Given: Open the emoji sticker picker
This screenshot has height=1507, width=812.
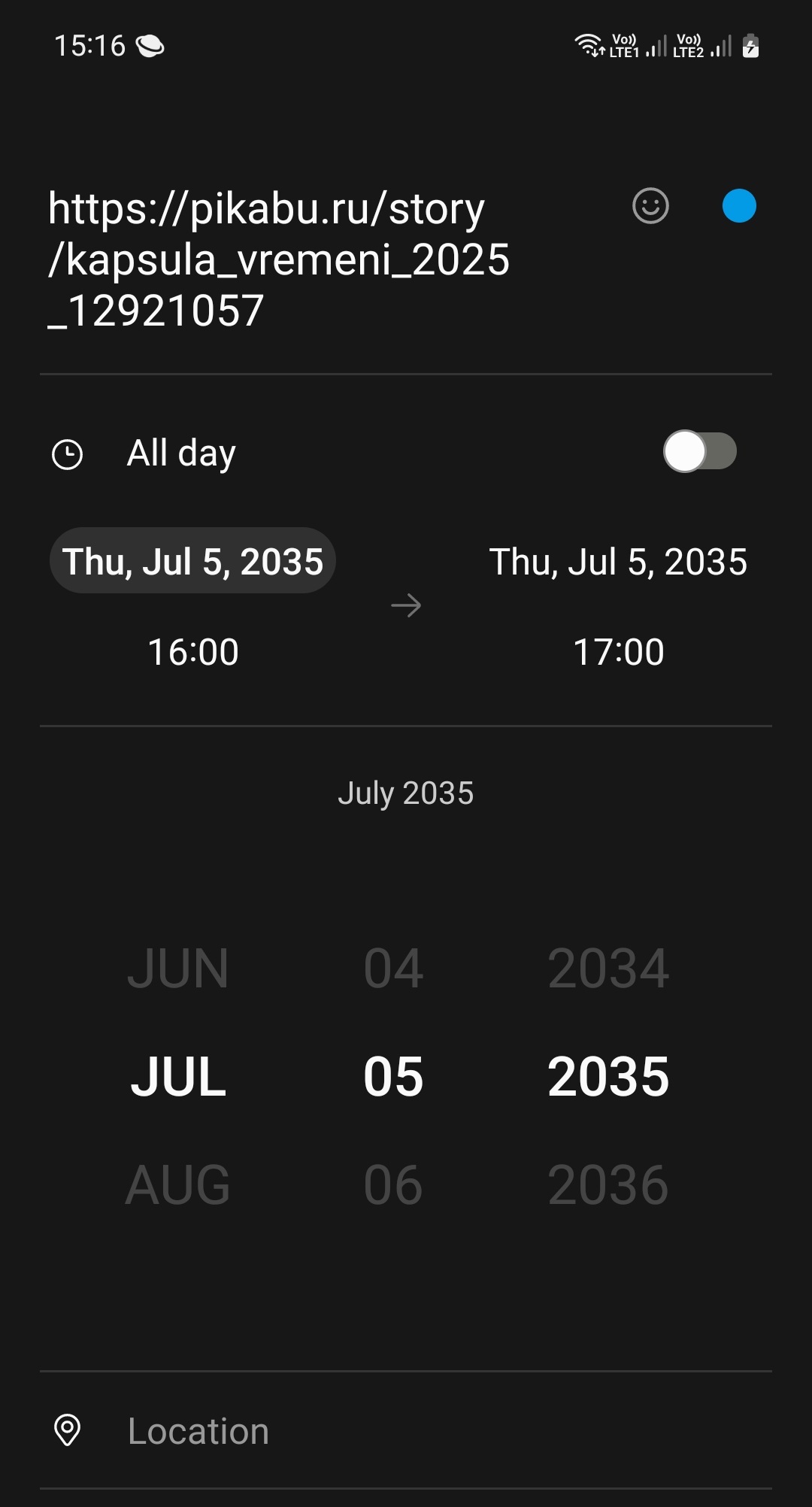Looking at the screenshot, I should [650, 206].
